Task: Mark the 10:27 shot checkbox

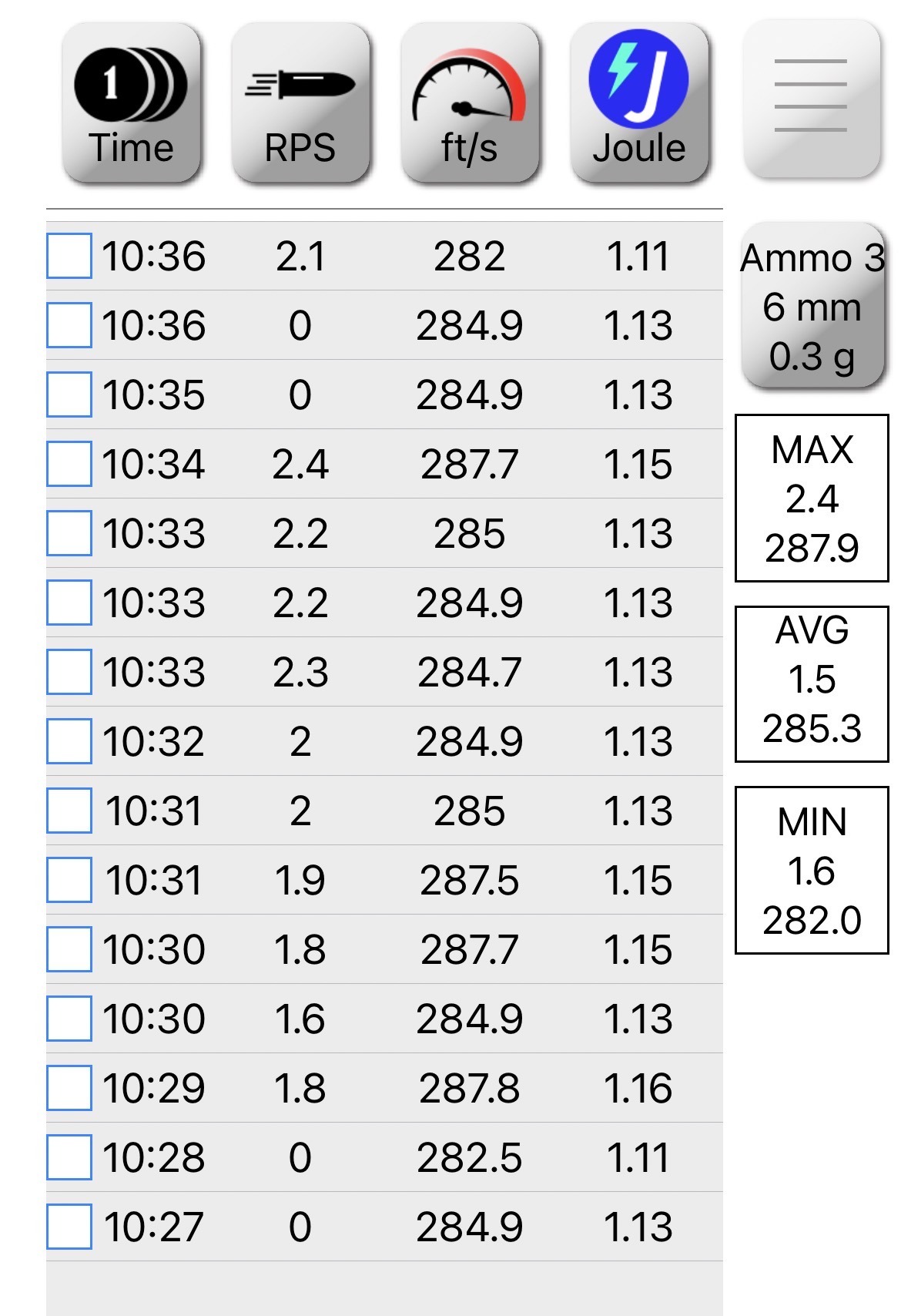Action: click(69, 1227)
